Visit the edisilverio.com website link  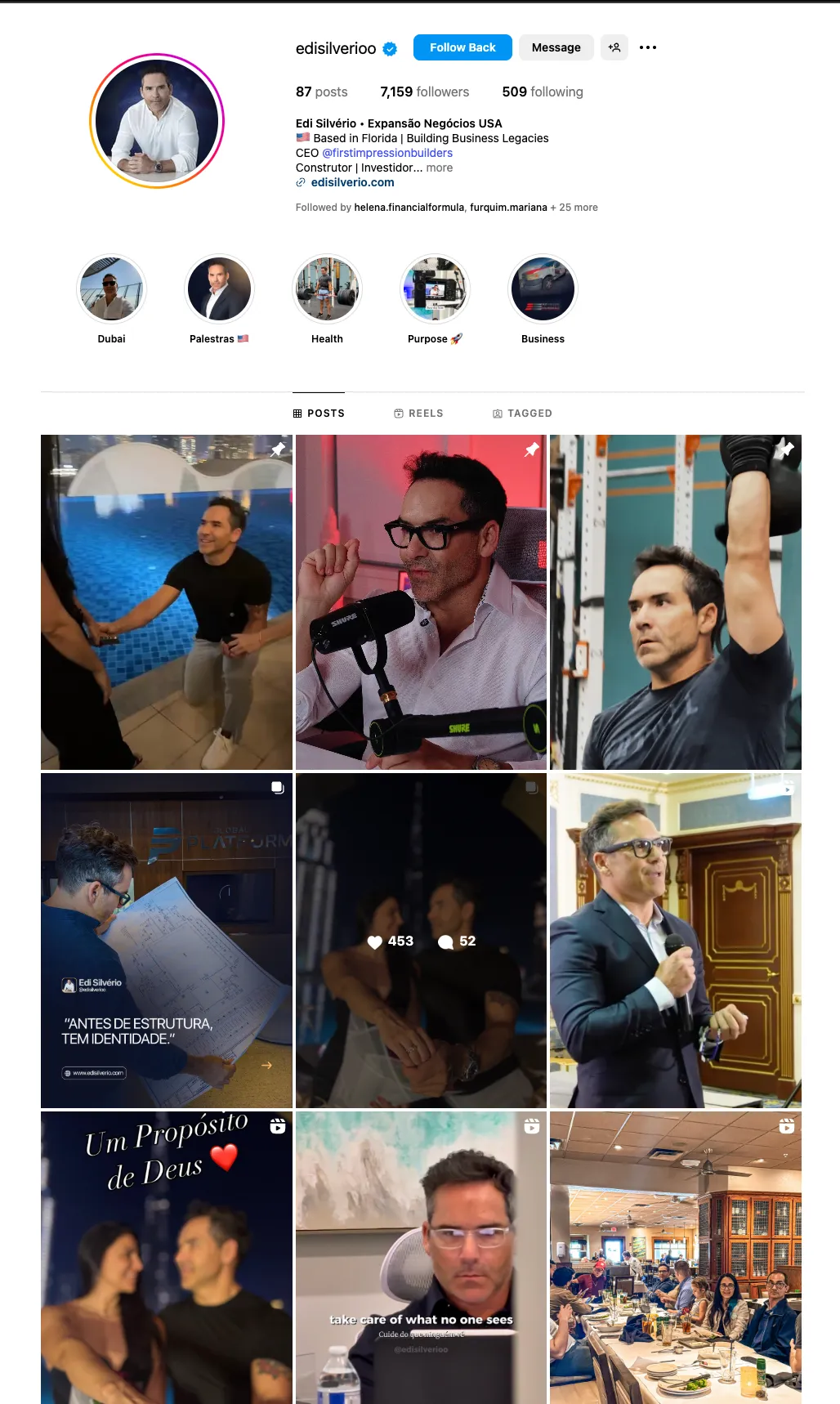(352, 182)
